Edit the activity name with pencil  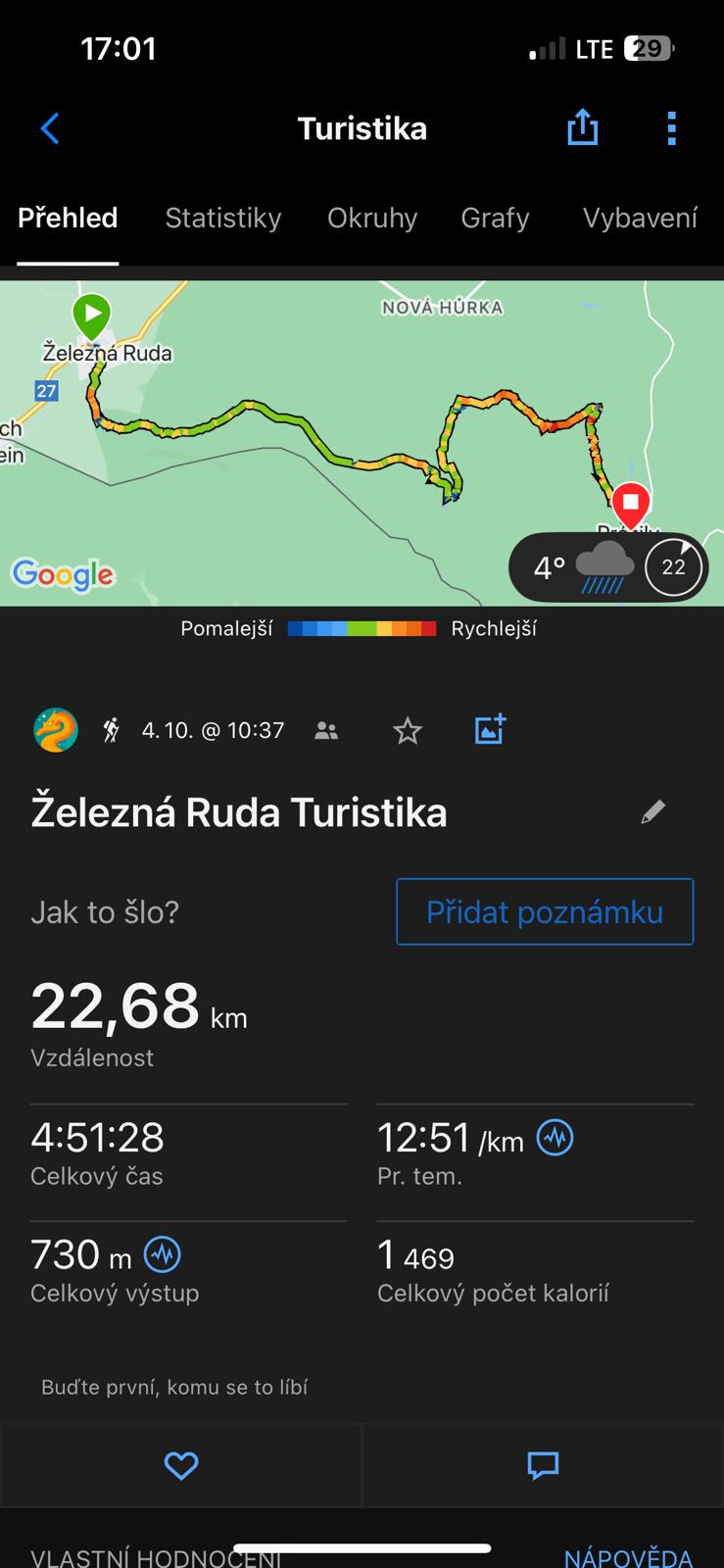click(652, 811)
